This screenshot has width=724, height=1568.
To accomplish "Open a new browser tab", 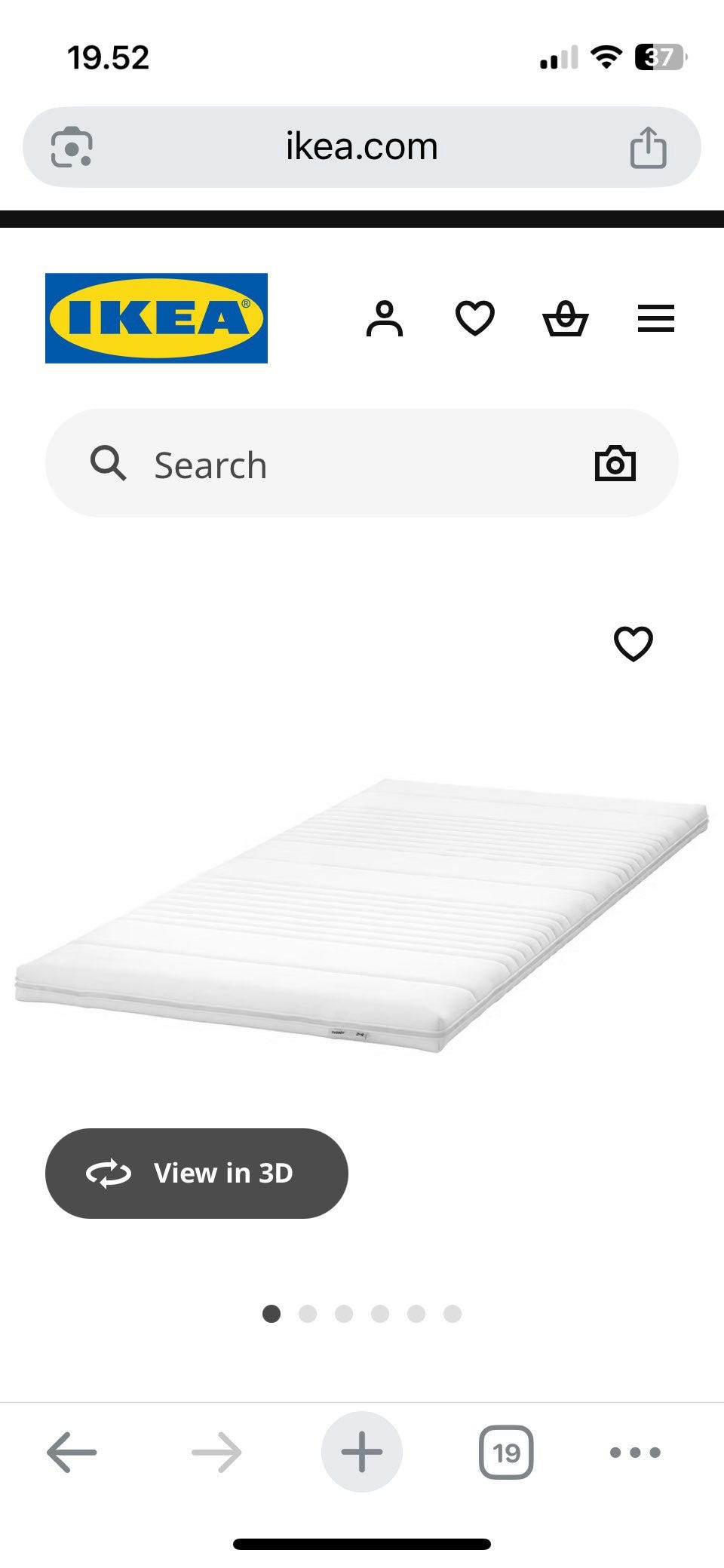I will click(x=362, y=1452).
